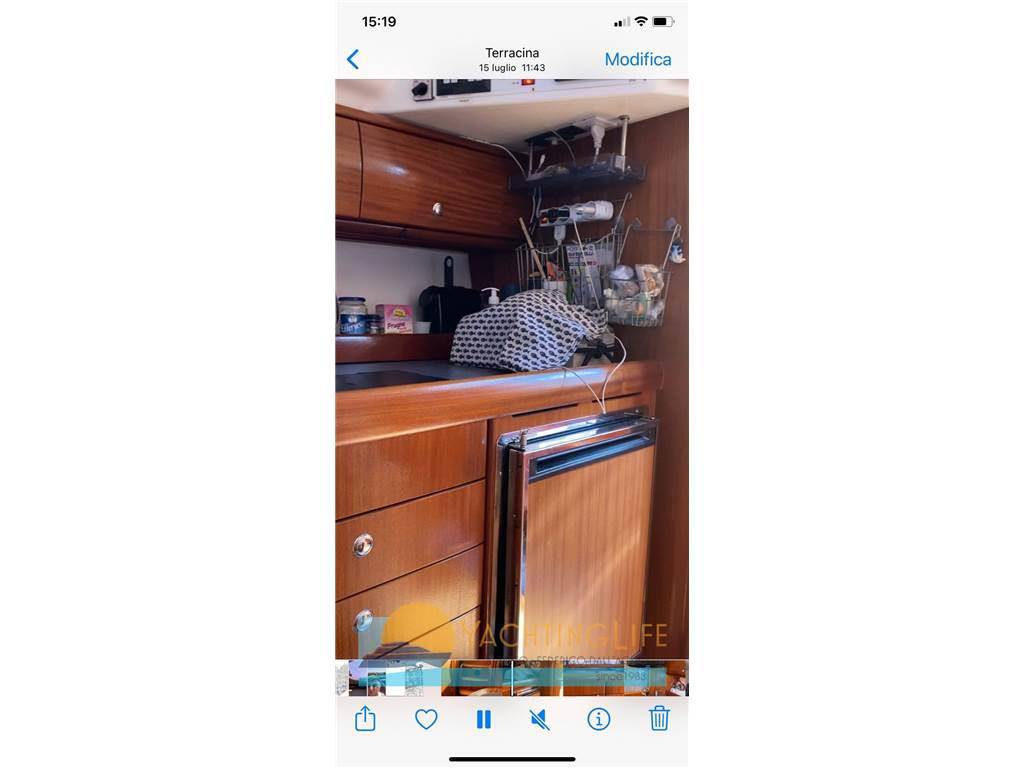This screenshot has width=1024, height=768.
Task: Unmute the video sound
Action: [540, 718]
